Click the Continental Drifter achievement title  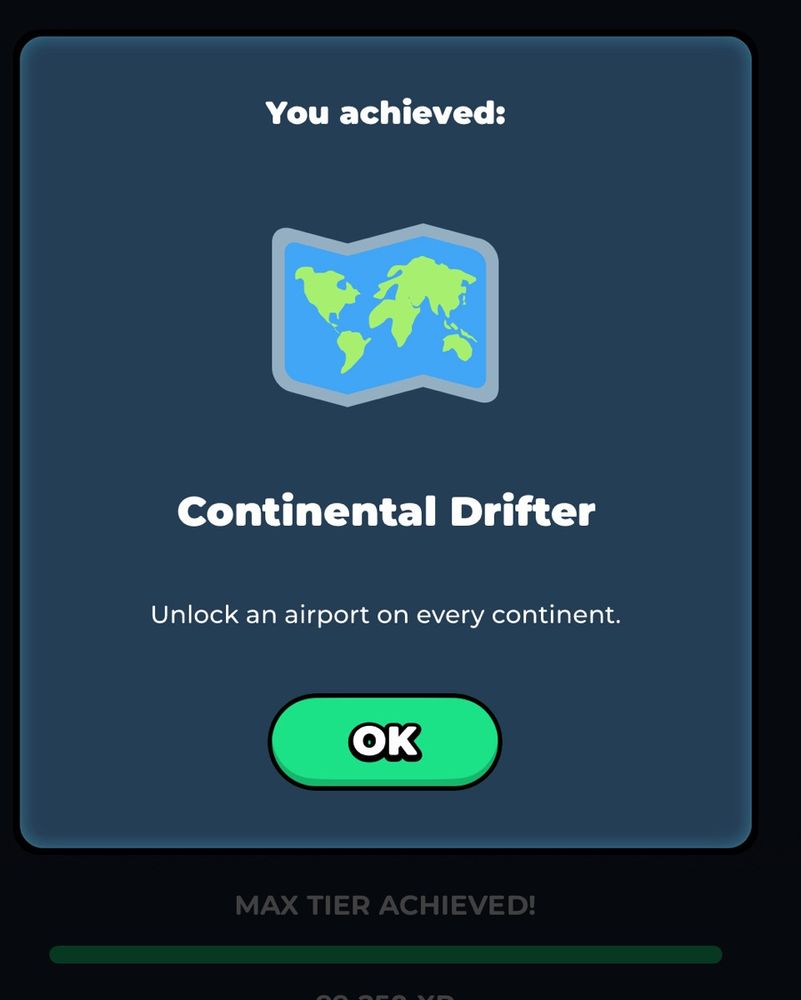click(385, 510)
